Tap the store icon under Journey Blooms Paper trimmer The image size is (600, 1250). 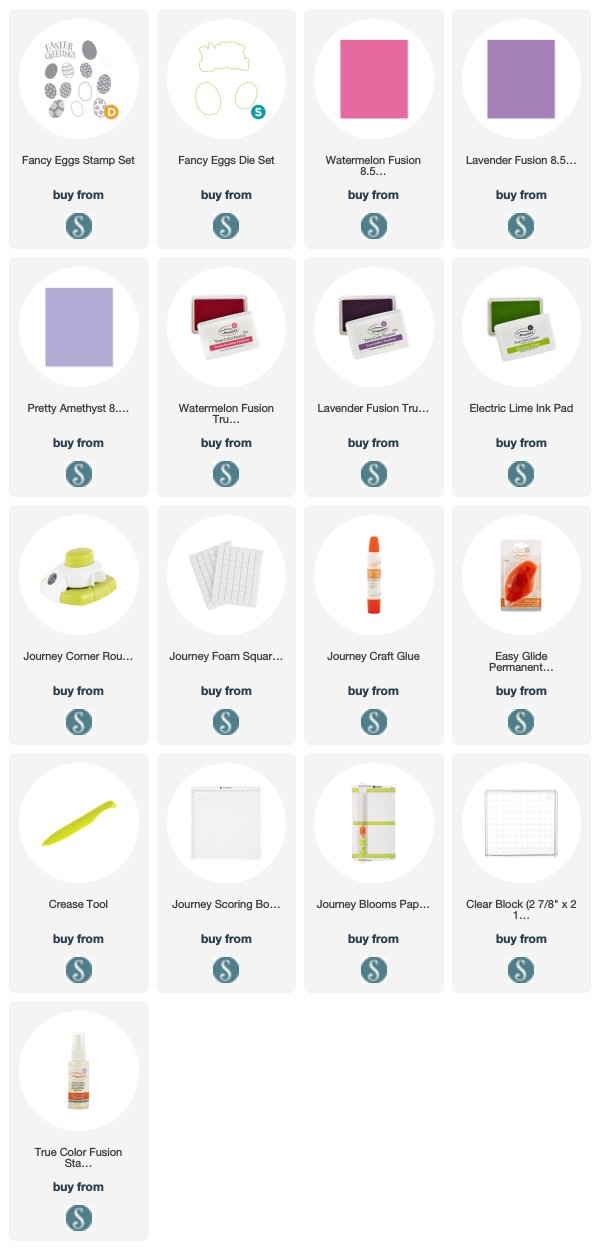[x=373, y=969]
